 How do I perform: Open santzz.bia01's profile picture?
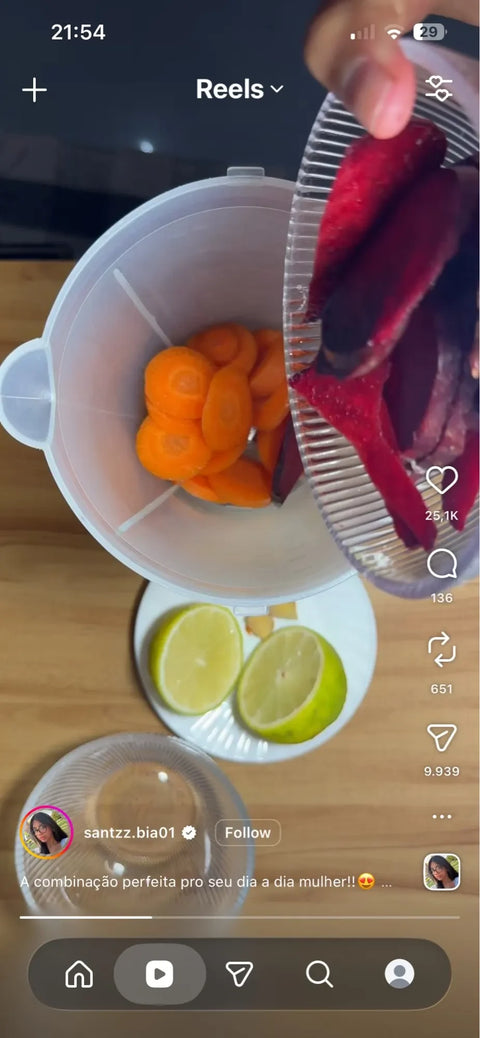click(x=47, y=833)
